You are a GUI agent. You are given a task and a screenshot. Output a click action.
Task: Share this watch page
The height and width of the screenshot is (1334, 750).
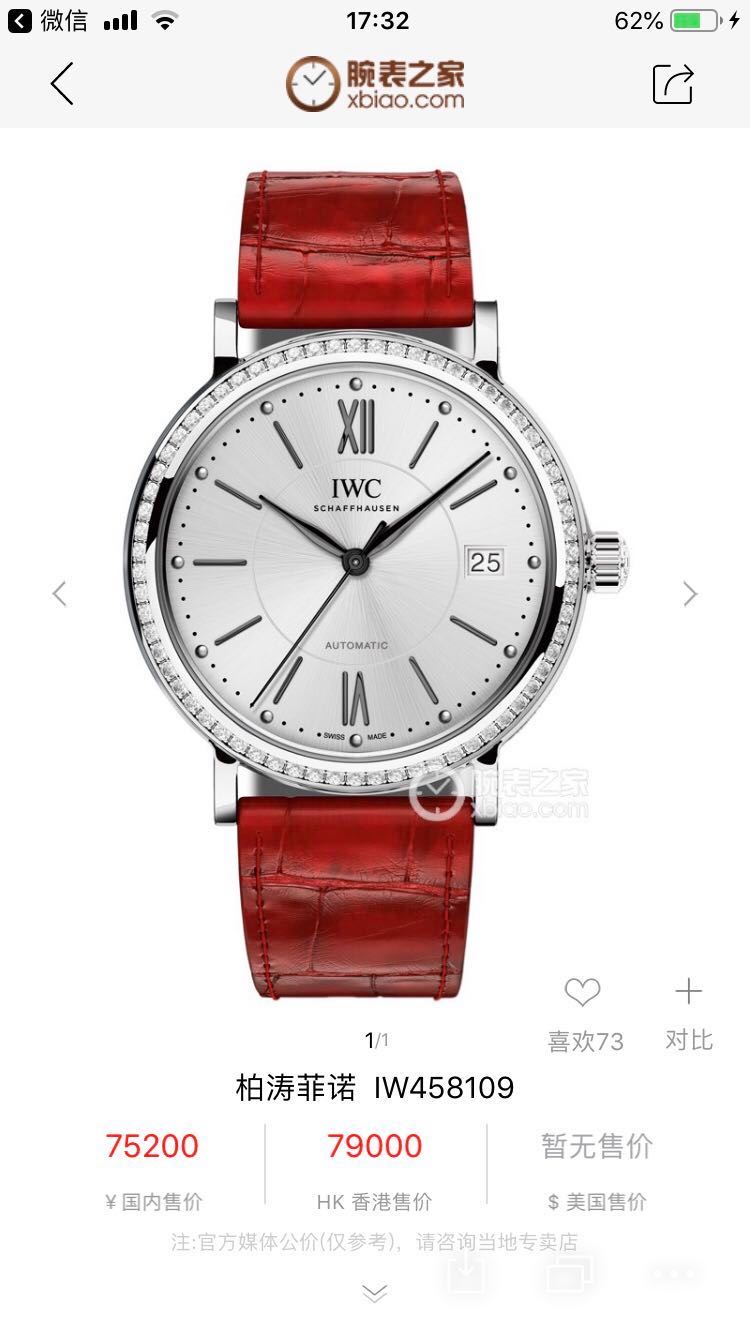click(x=672, y=84)
